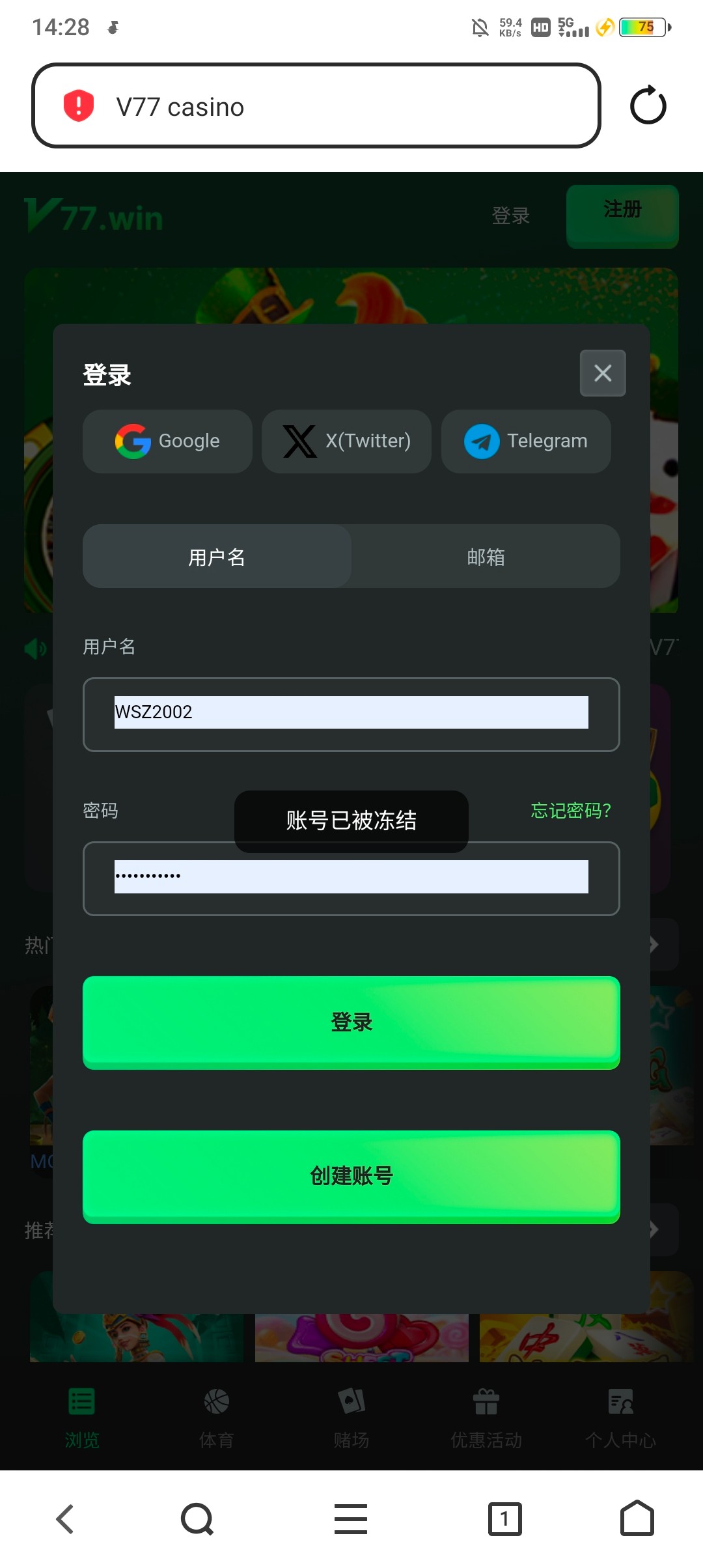Open the browser menu
The width and height of the screenshot is (703, 1568).
point(351,1519)
